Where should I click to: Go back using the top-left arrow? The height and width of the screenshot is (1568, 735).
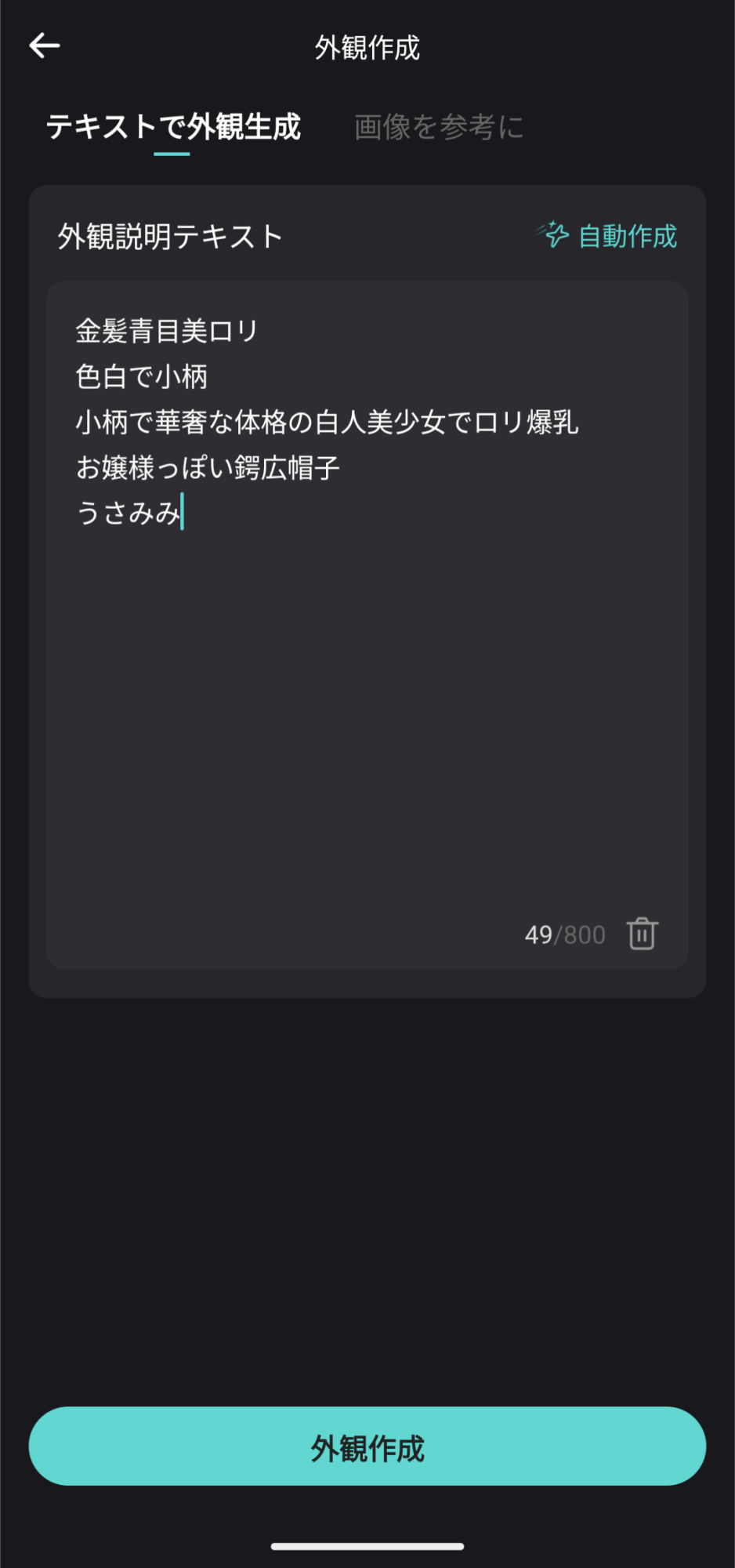(x=45, y=46)
